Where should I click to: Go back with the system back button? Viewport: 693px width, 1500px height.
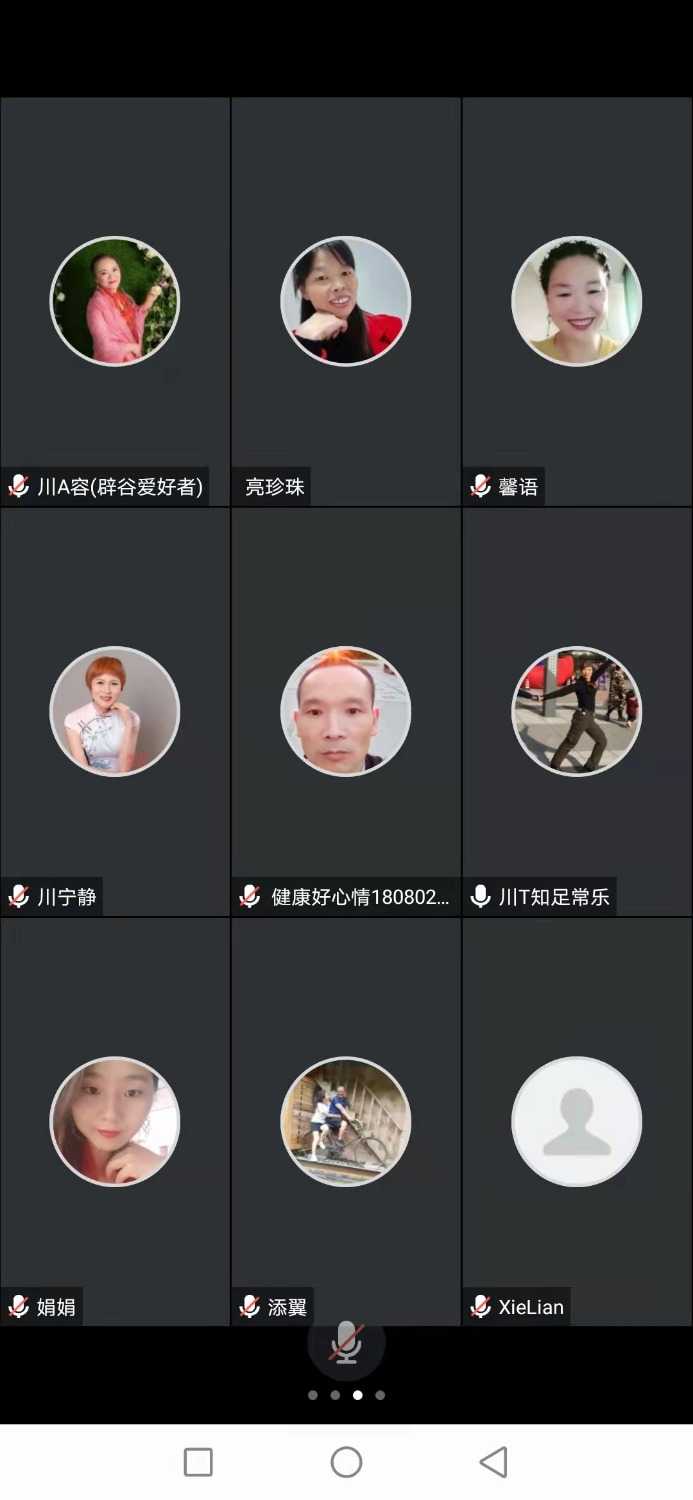pyautogui.click(x=494, y=1462)
